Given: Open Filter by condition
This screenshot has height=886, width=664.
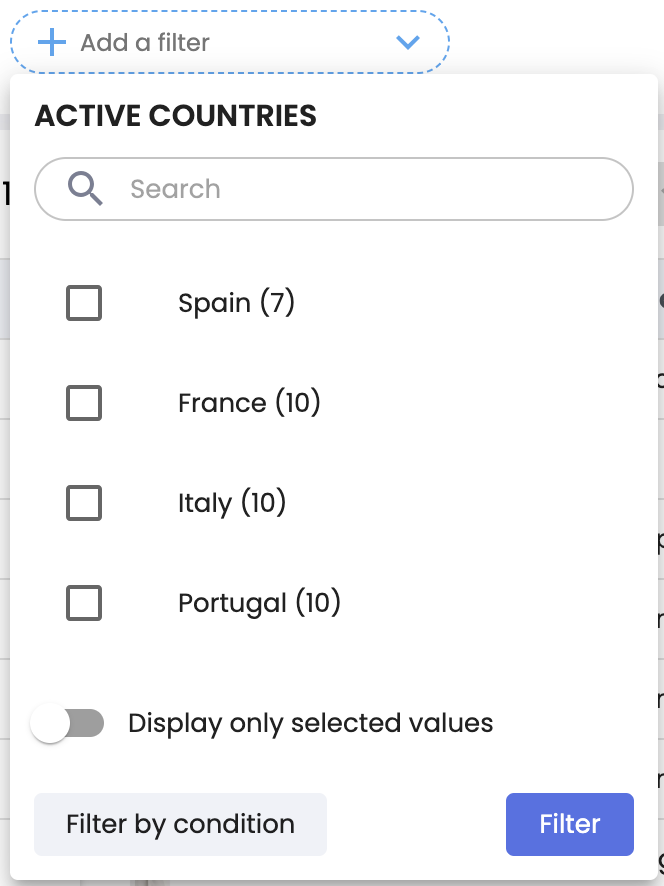Looking at the screenshot, I should (180, 824).
